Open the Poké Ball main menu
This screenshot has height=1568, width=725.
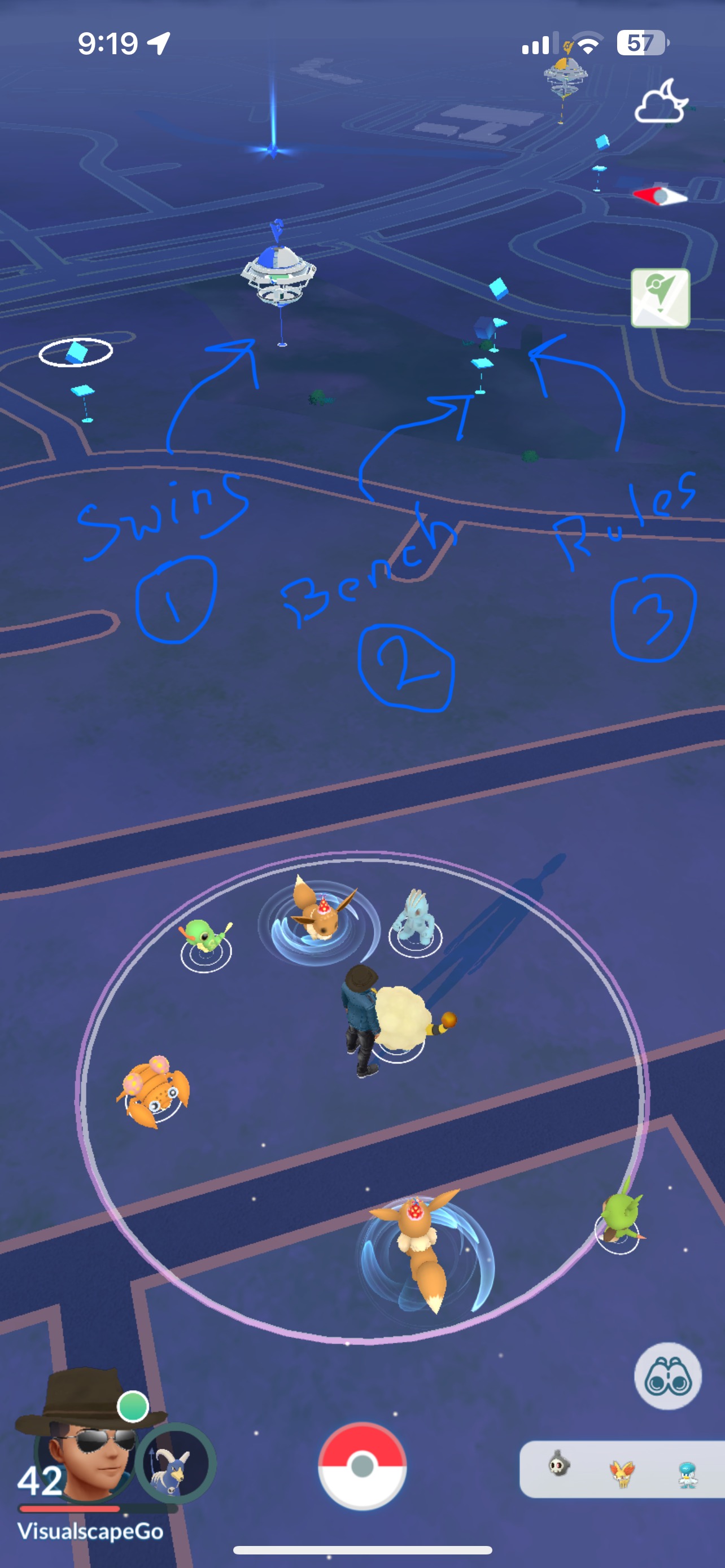(x=362, y=1466)
